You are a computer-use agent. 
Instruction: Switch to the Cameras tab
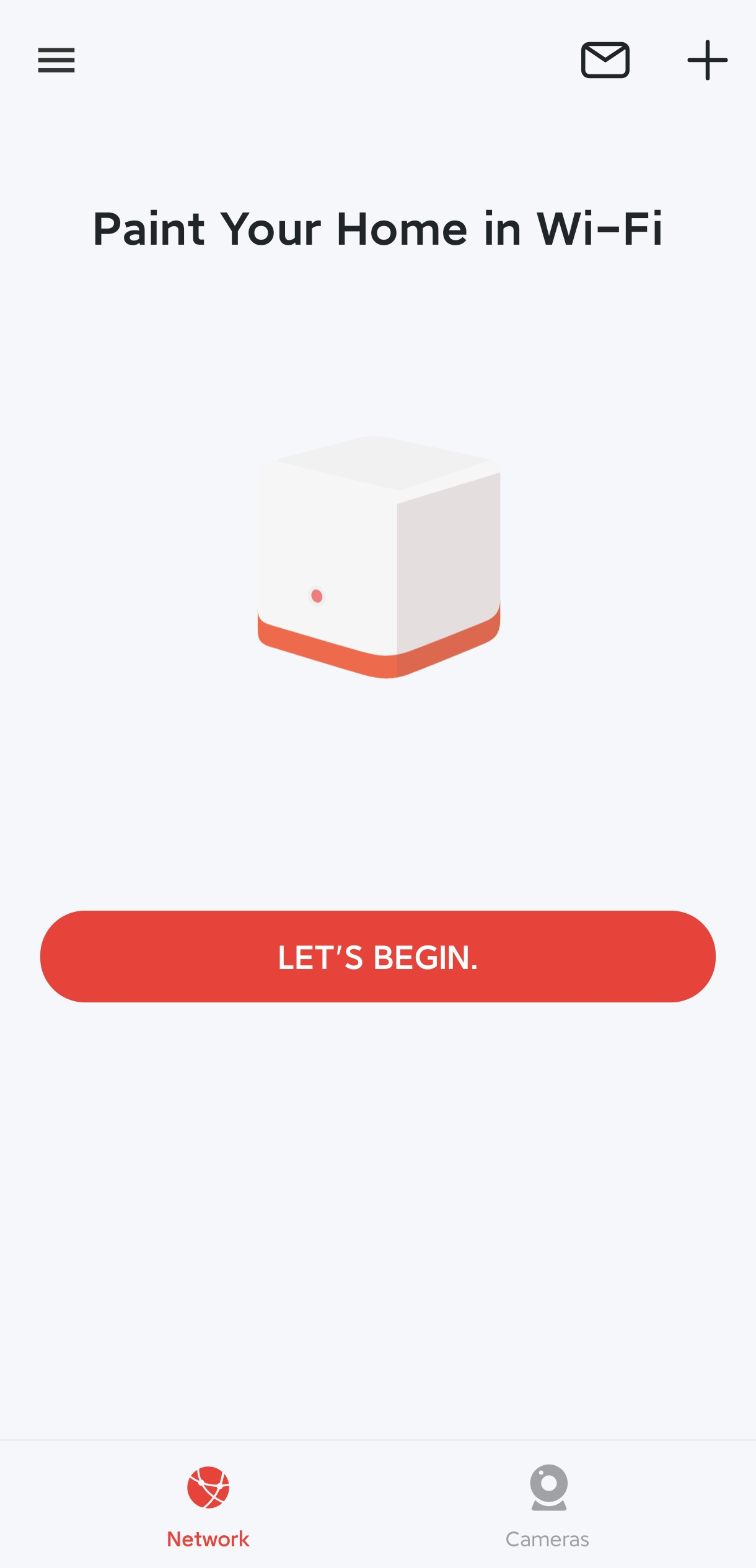tap(548, 1506)
